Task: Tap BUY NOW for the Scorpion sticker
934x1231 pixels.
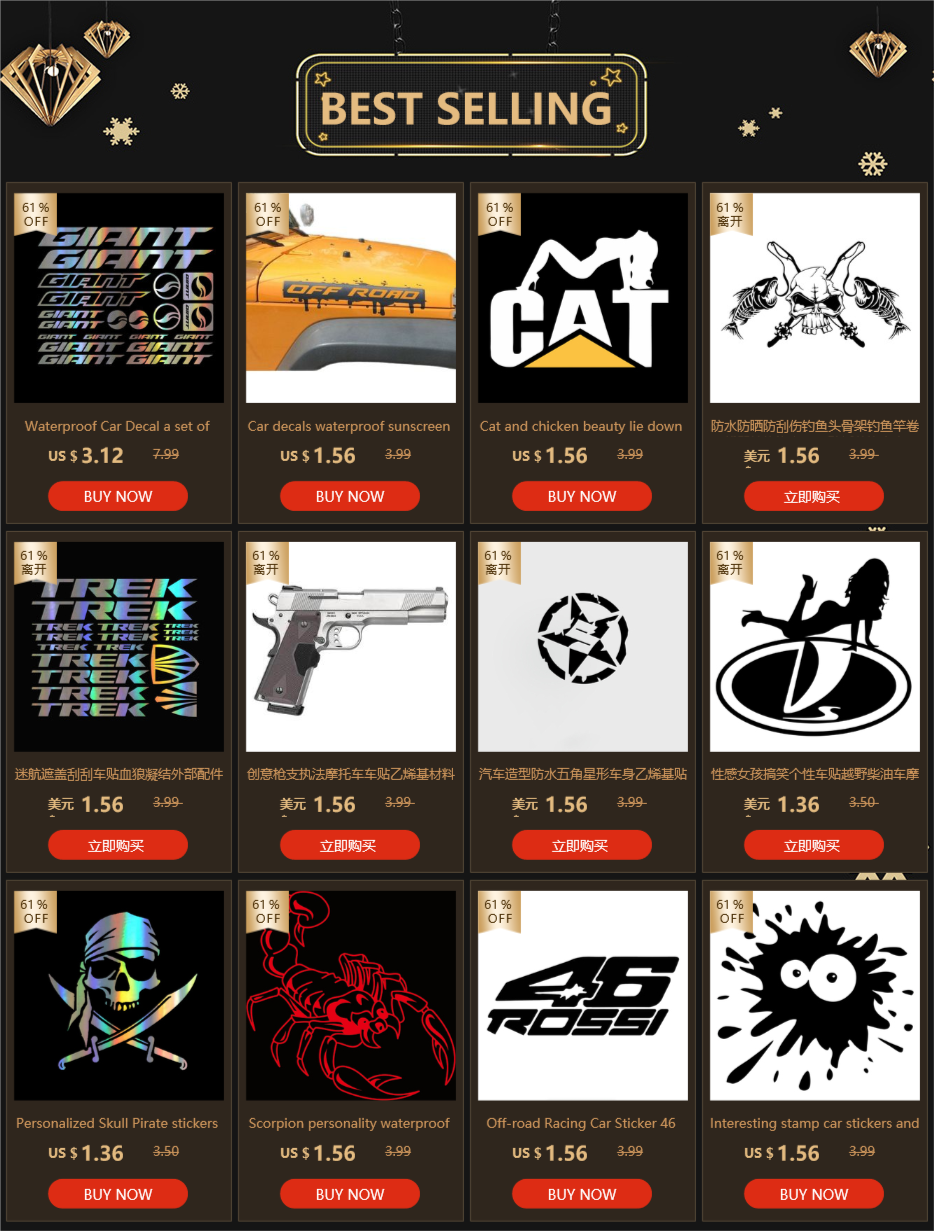Action: 350,1194
